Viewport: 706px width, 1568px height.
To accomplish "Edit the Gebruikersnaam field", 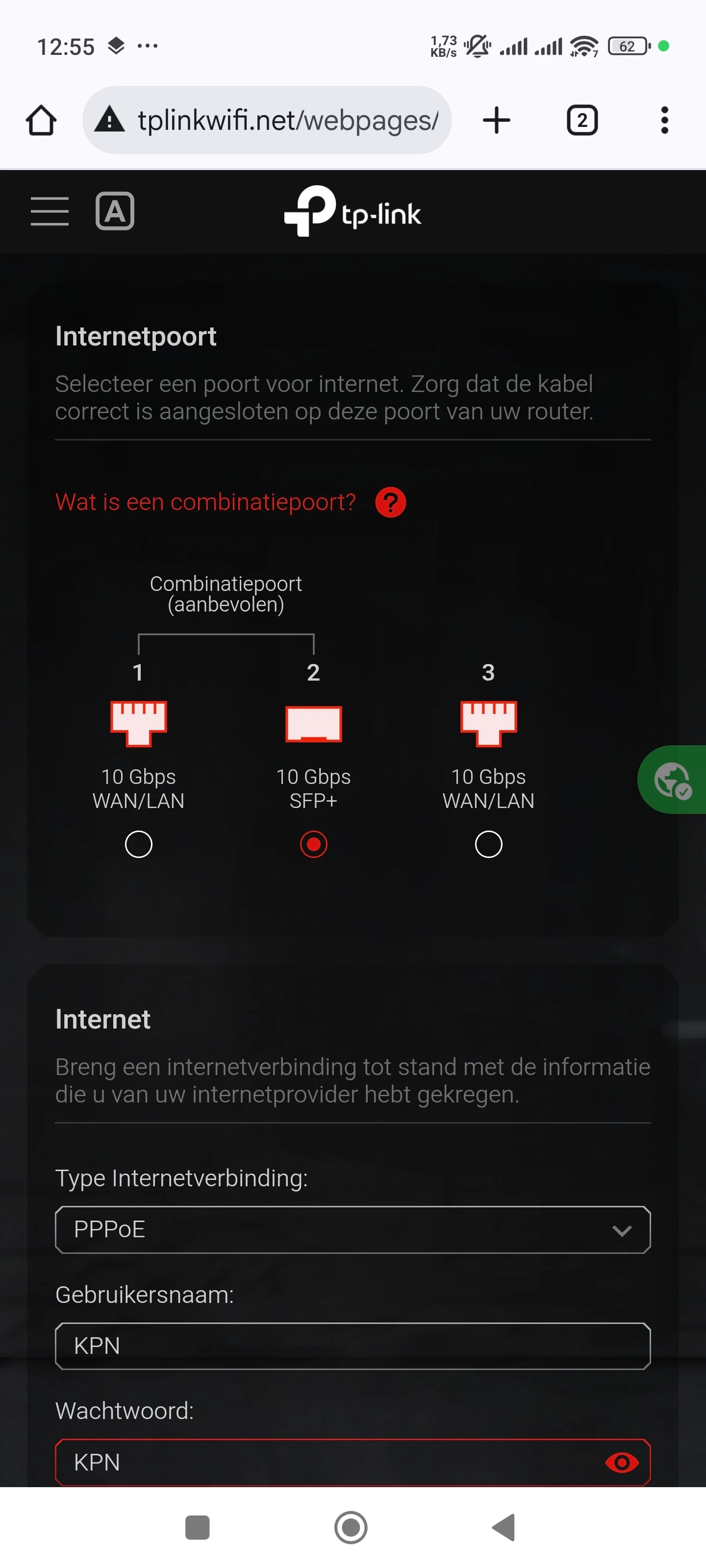I will coord(353,1346).
